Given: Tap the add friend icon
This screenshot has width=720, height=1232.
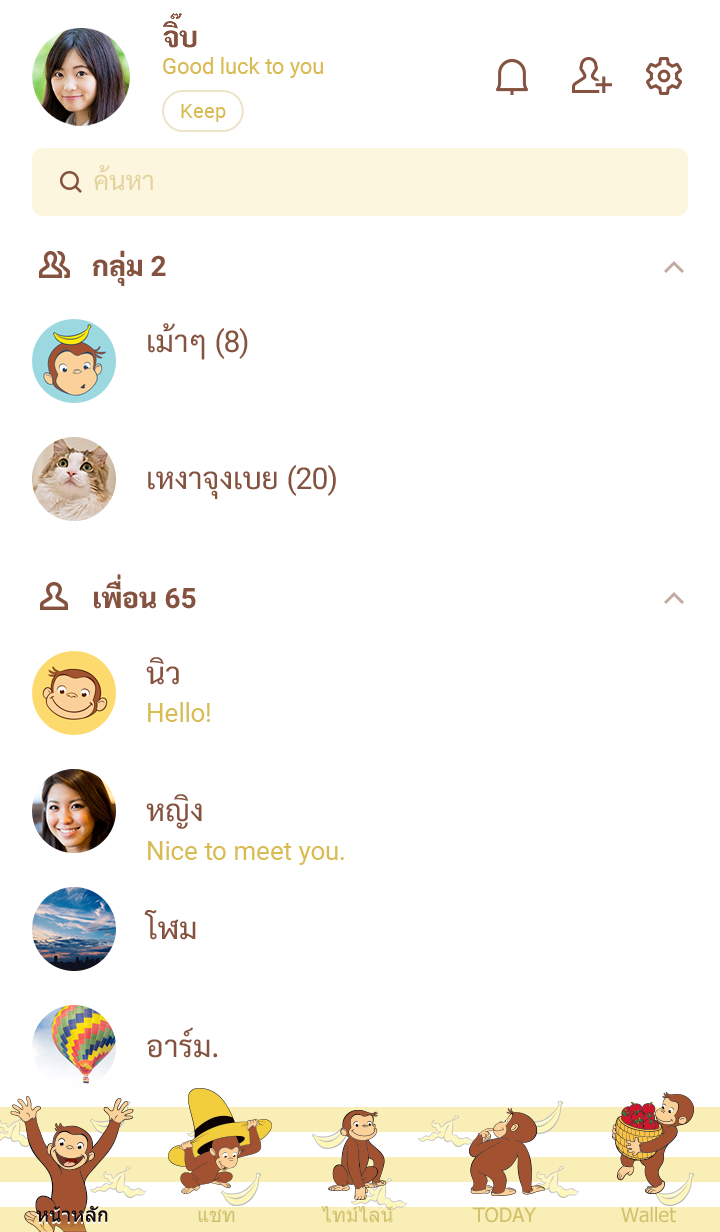Looking at the screenshot, I should point(591,77).
